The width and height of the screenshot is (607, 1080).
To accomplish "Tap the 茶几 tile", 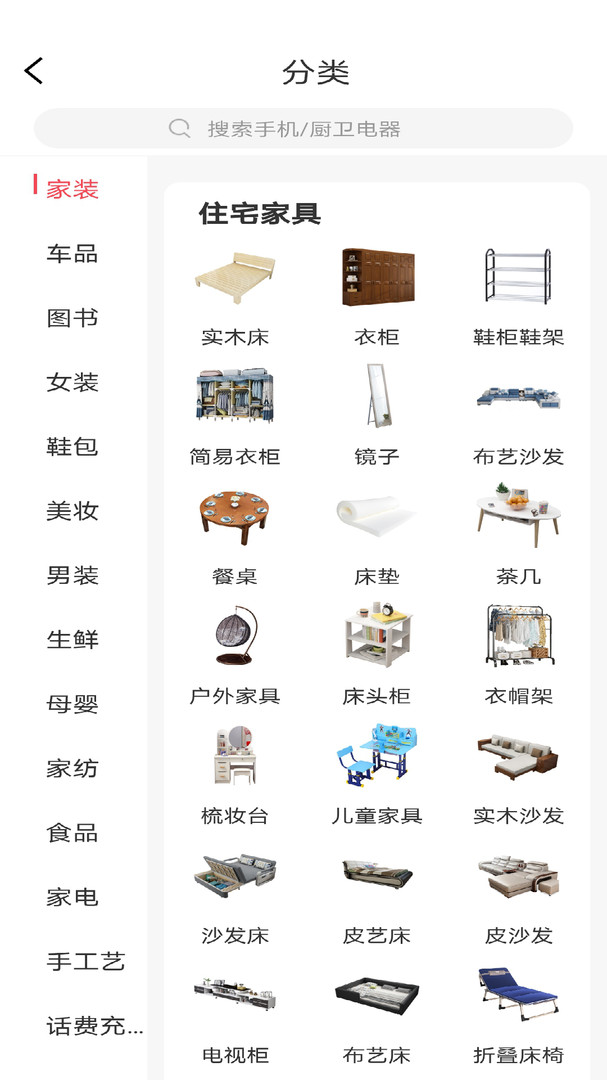I will pyautogui.click(x=518, y=537).
